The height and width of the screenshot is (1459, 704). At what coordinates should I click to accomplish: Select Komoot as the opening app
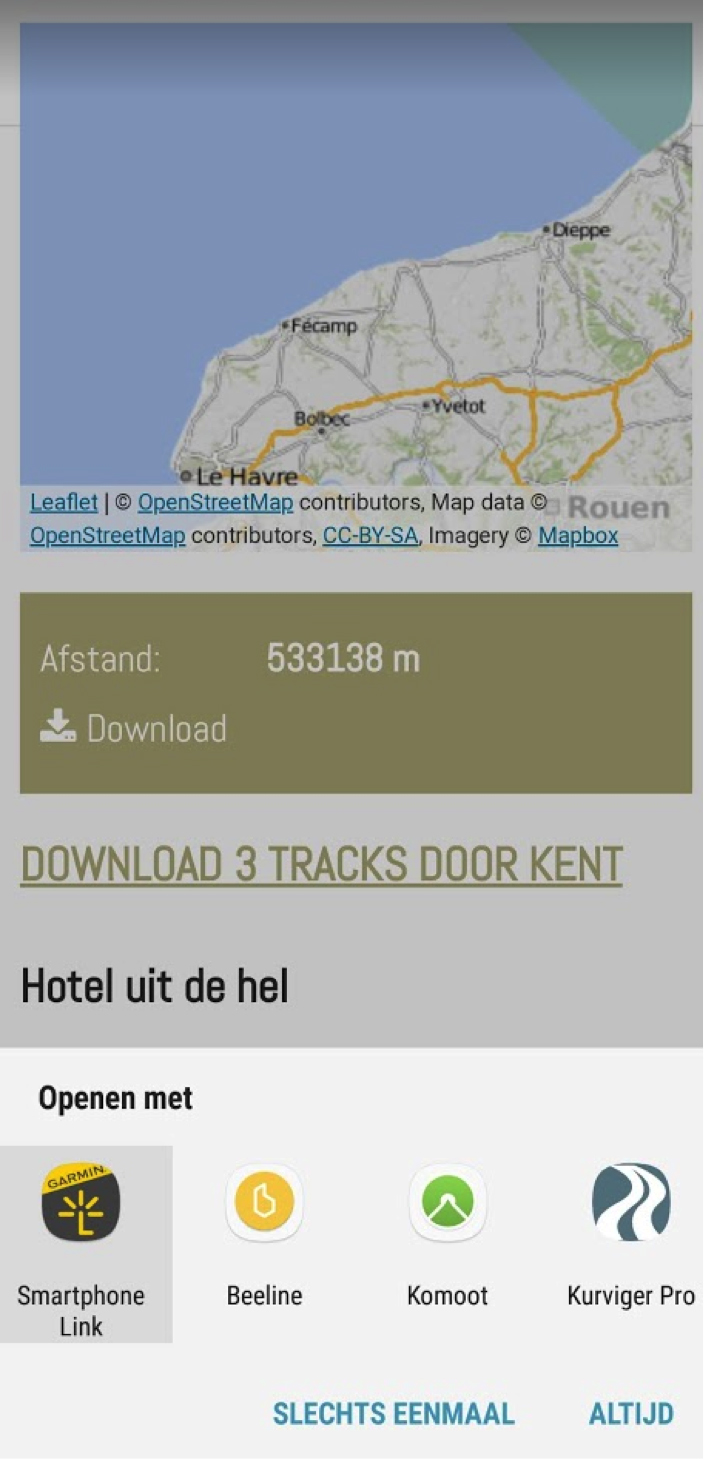447,1232
